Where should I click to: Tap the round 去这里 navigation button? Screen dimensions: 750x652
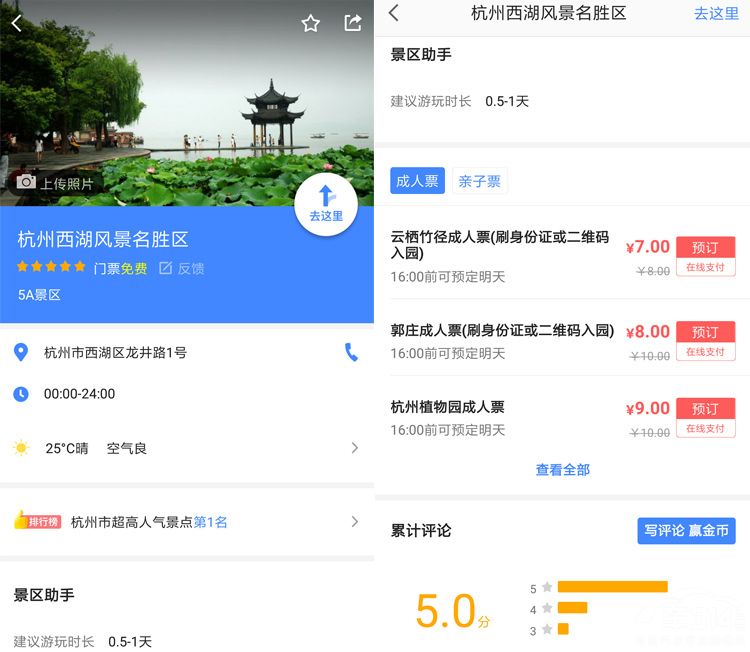pos(326,204)
